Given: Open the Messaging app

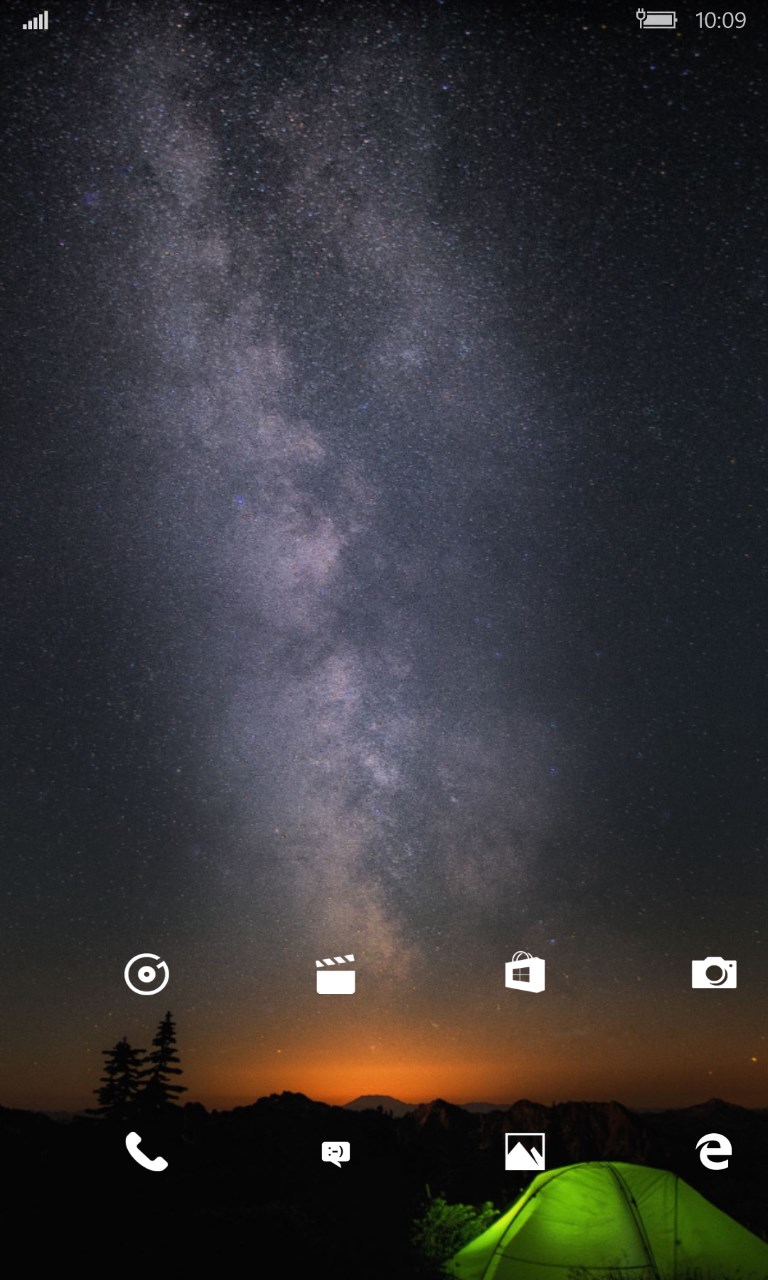Looking at the screenshot, I should pos(336,1153).
